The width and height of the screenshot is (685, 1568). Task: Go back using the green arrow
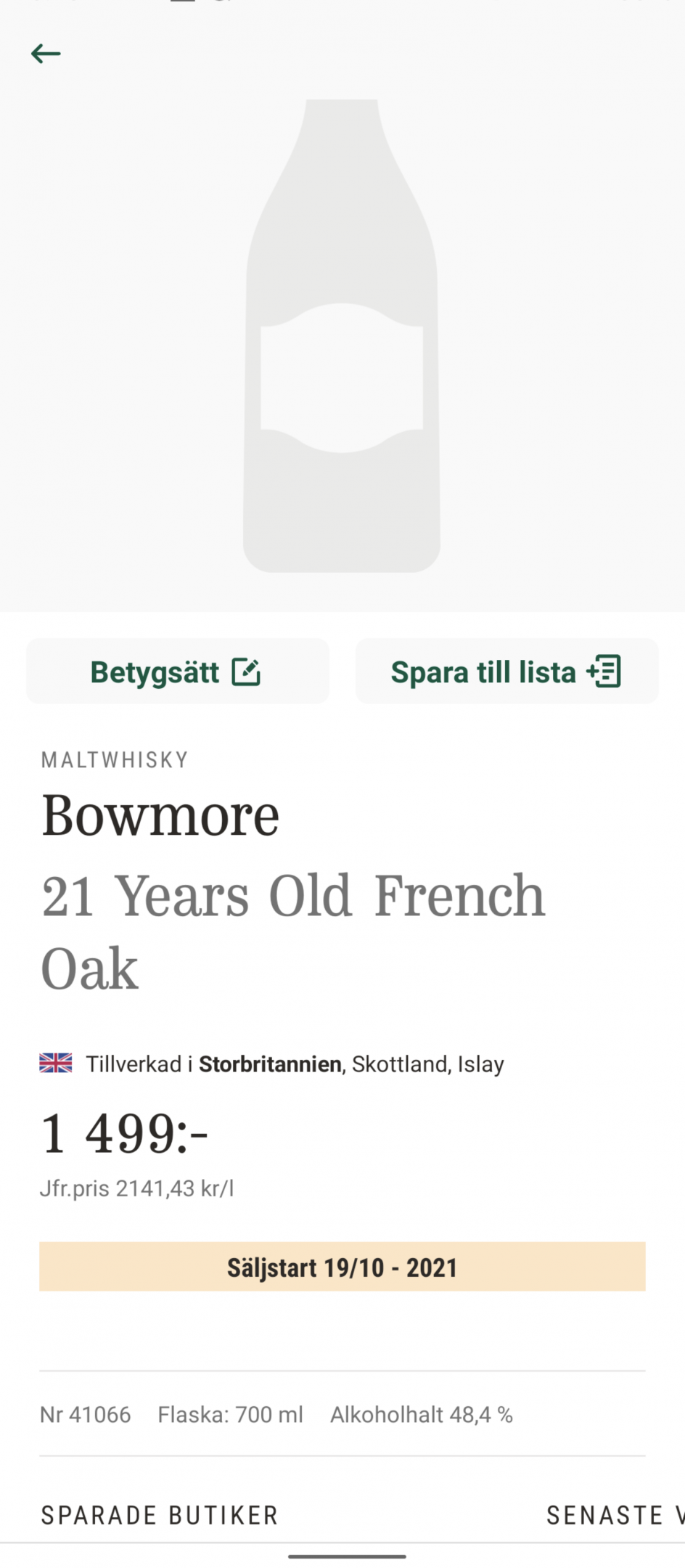point(46,54)
